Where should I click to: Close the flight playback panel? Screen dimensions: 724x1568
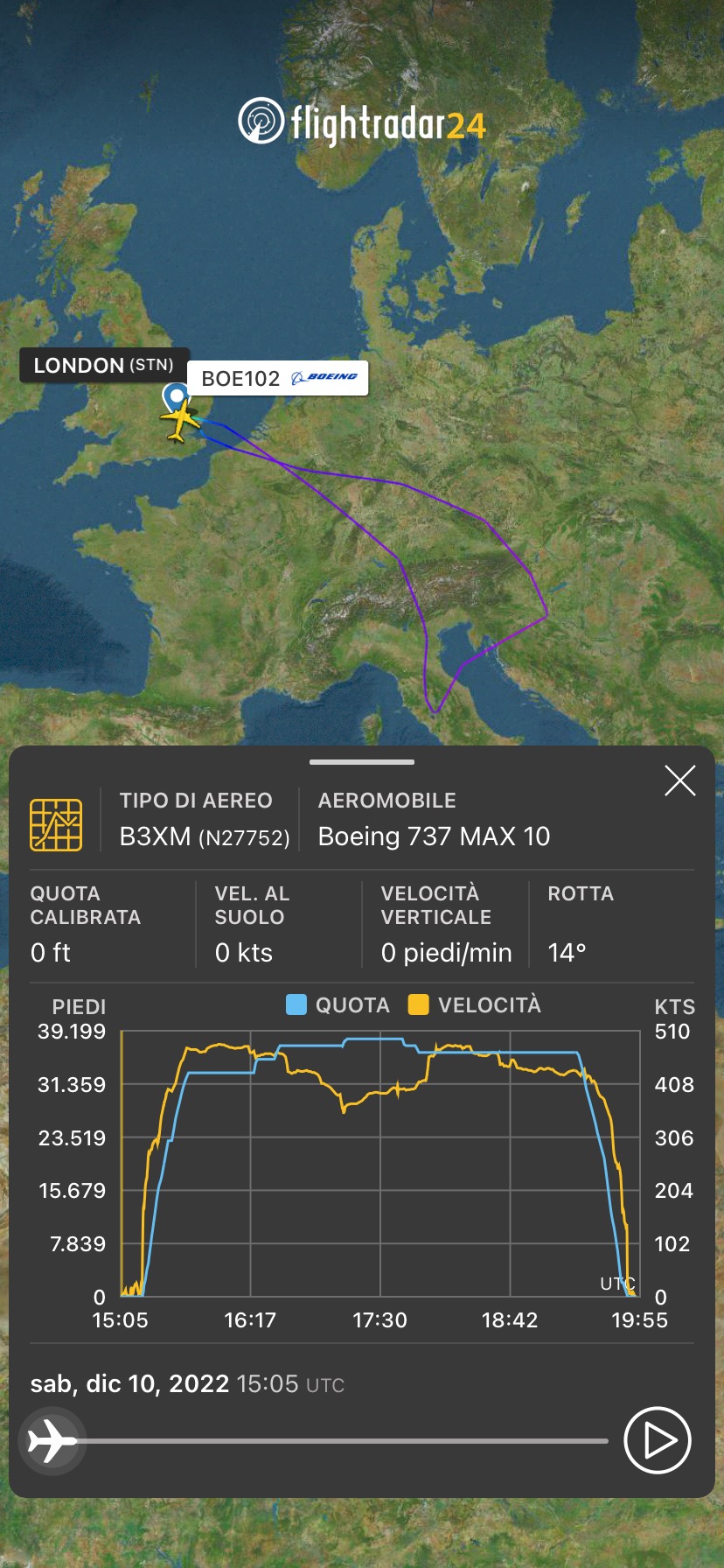click(679, 780)
